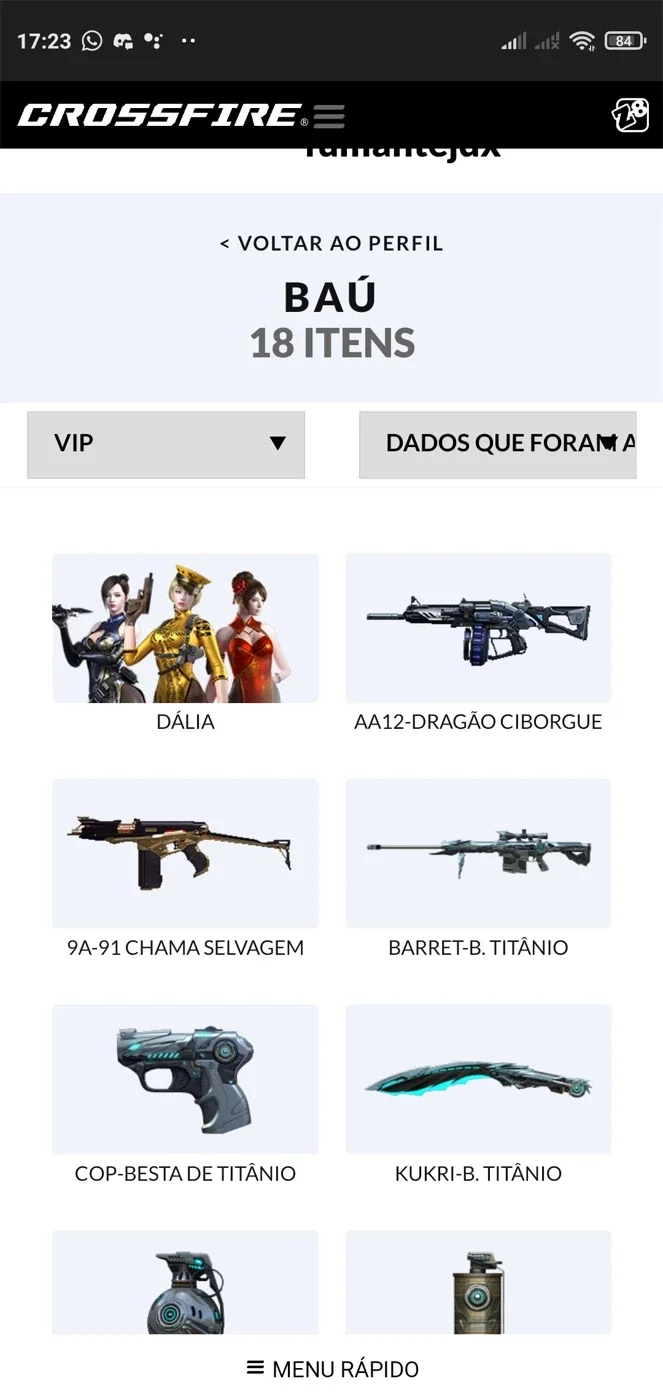Viewport: 663px width, 1400px height.
Task: Select the 9A-91 Chama Selvagem item
Action: click(185, 869)
